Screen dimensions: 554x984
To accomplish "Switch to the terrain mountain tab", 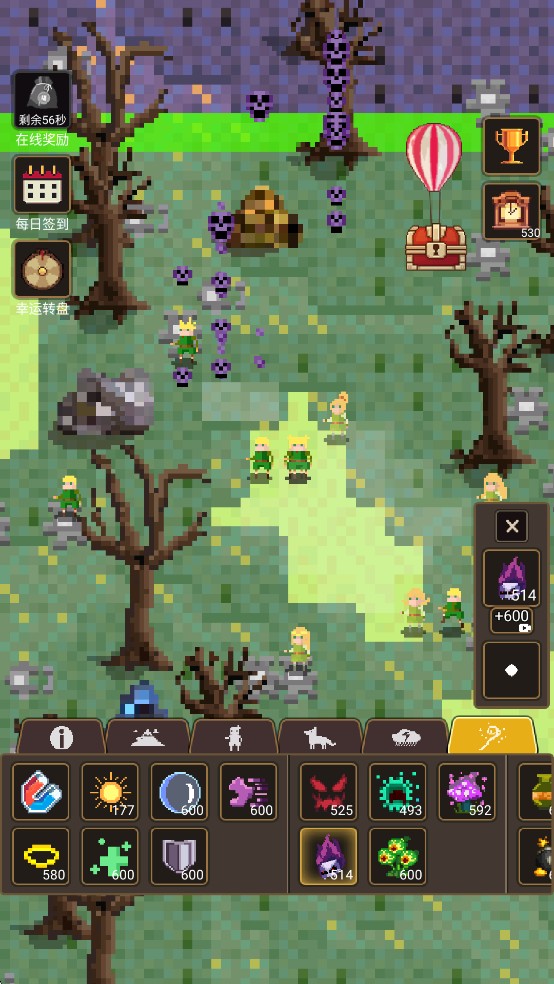I will click(x=147, y=737).
